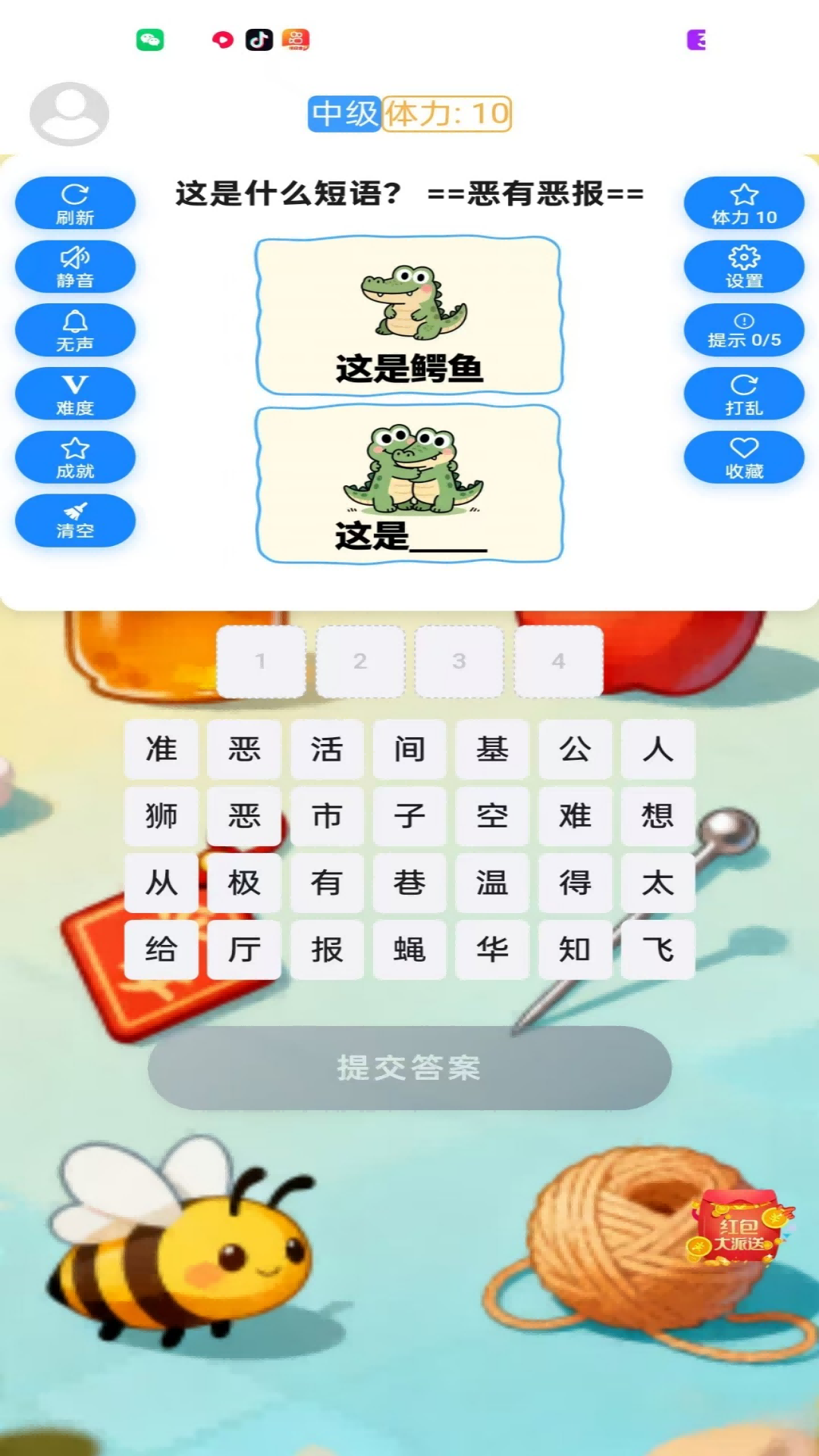Image resolution: width=819 pixels, height=1456 pixels.
Task: Tap the 刷新 refresh button
Action: click(x=75, y=203)
